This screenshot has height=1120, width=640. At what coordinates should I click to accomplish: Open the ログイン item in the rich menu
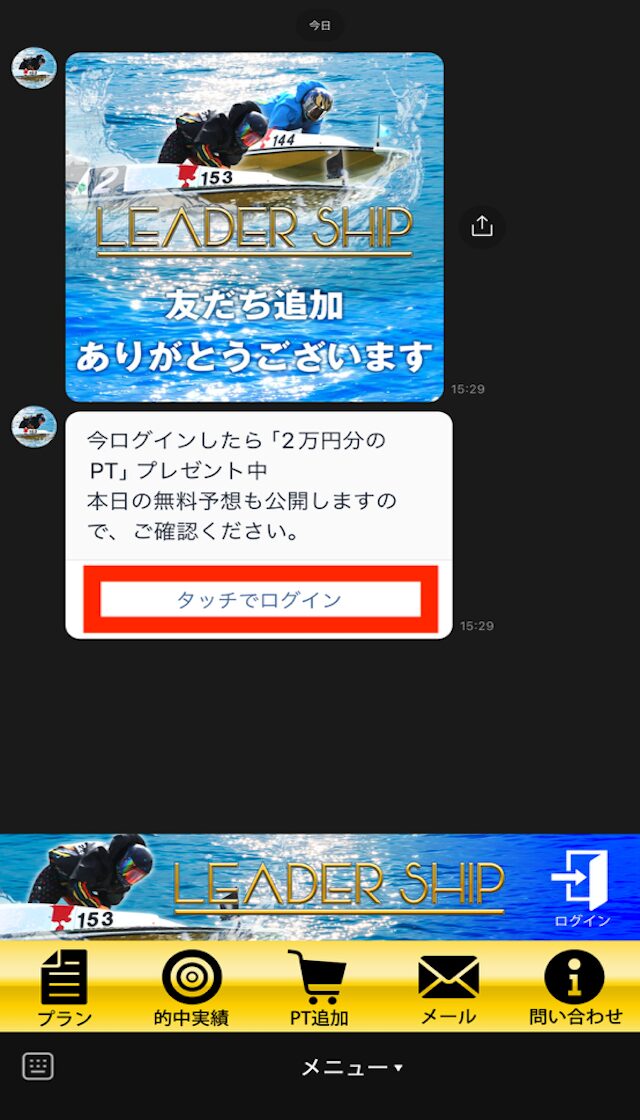[x=581, y=888]
